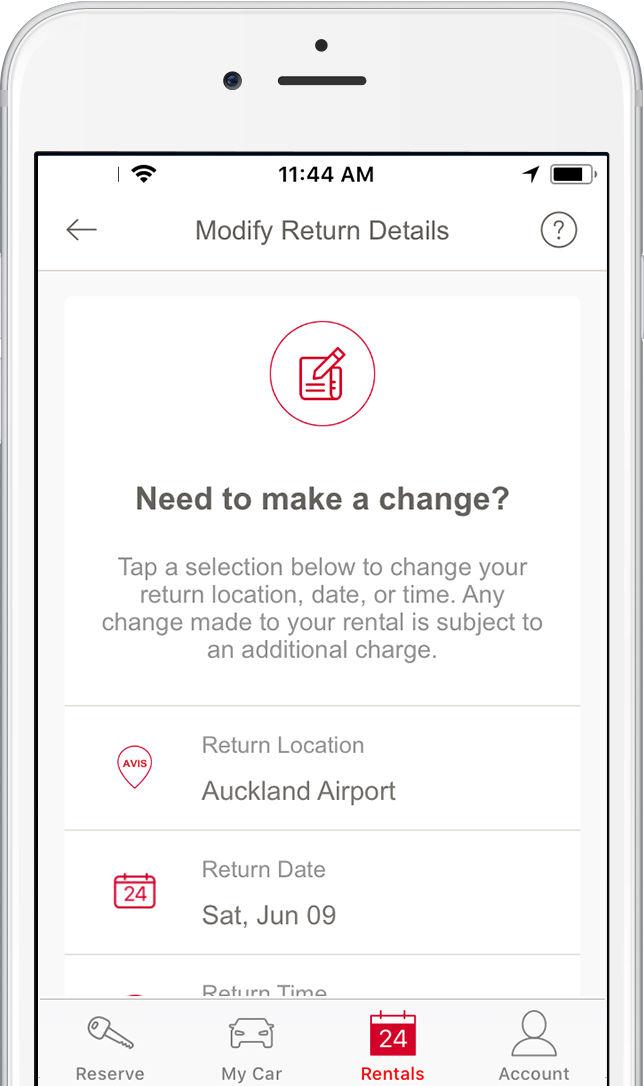Switch to the Reserve tab

coord(110,1046)
